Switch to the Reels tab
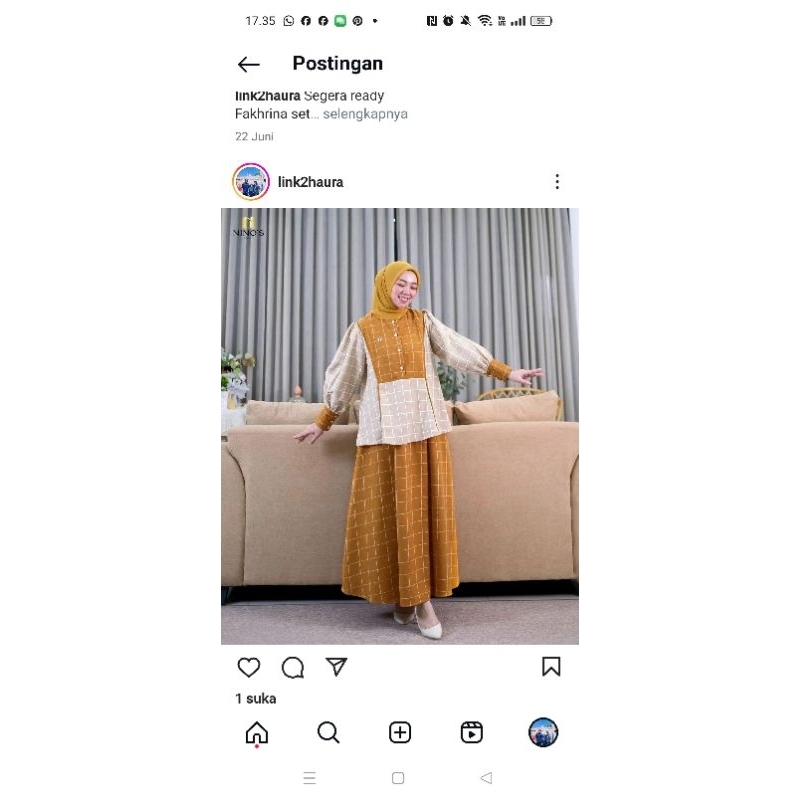 [x=472, y=733]
